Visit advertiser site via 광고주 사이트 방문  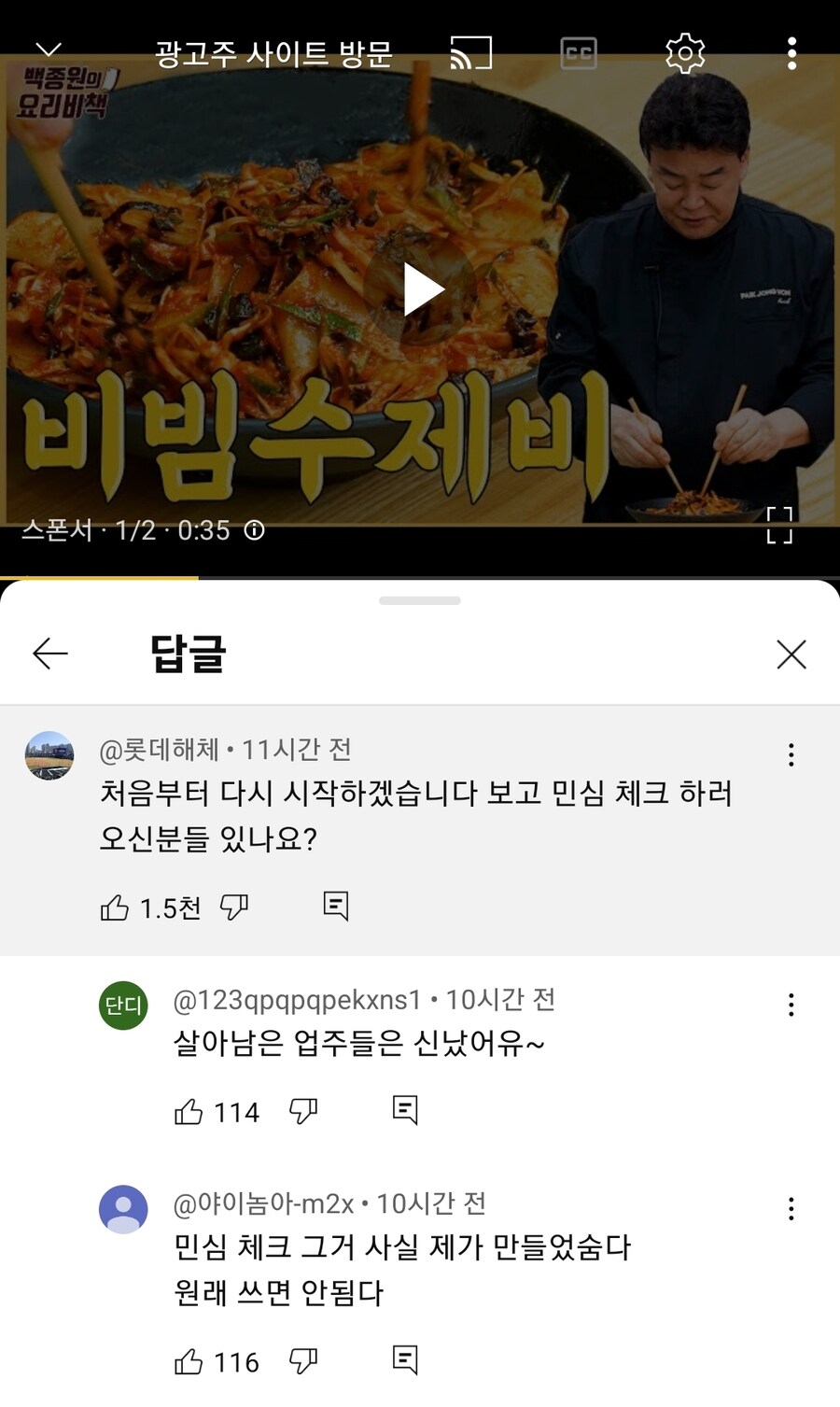(x=273, y=54)
